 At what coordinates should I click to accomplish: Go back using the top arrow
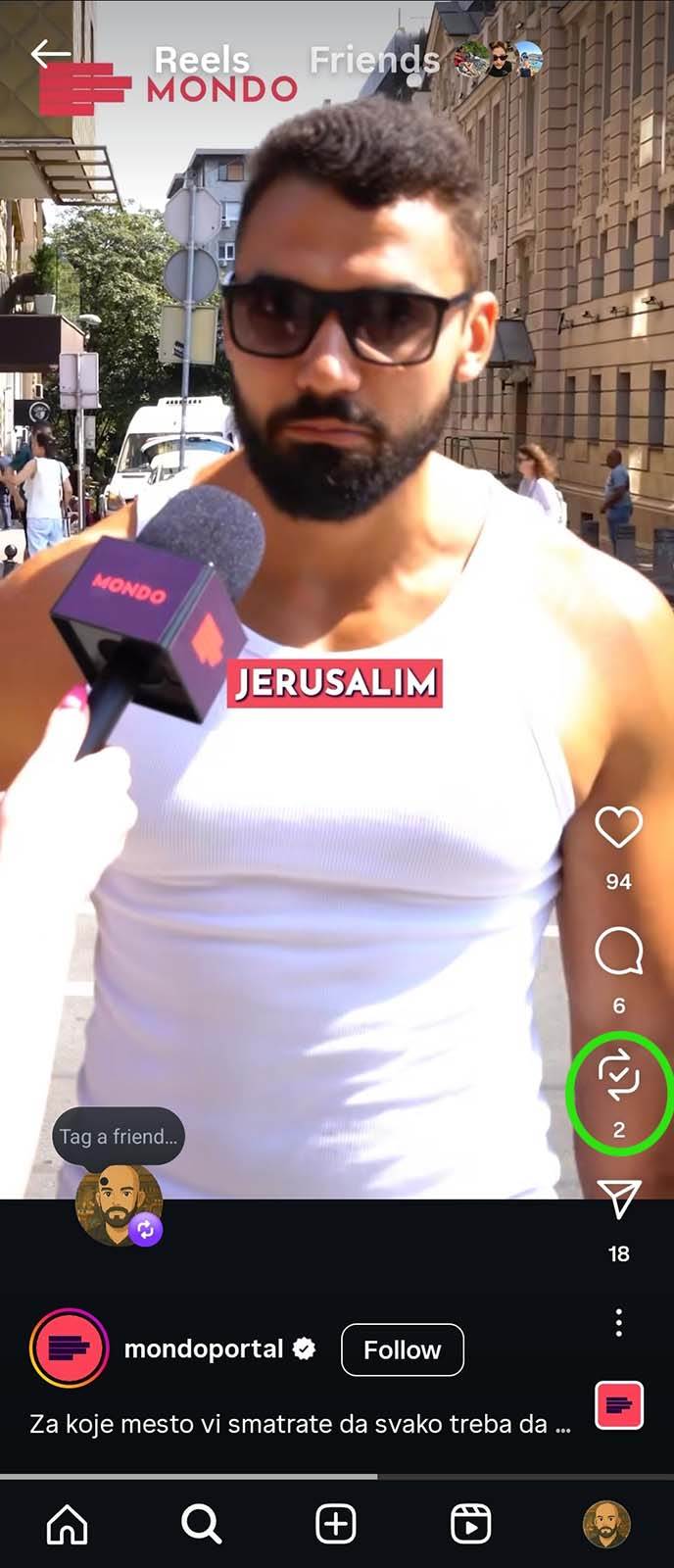[x=50, y=55]
